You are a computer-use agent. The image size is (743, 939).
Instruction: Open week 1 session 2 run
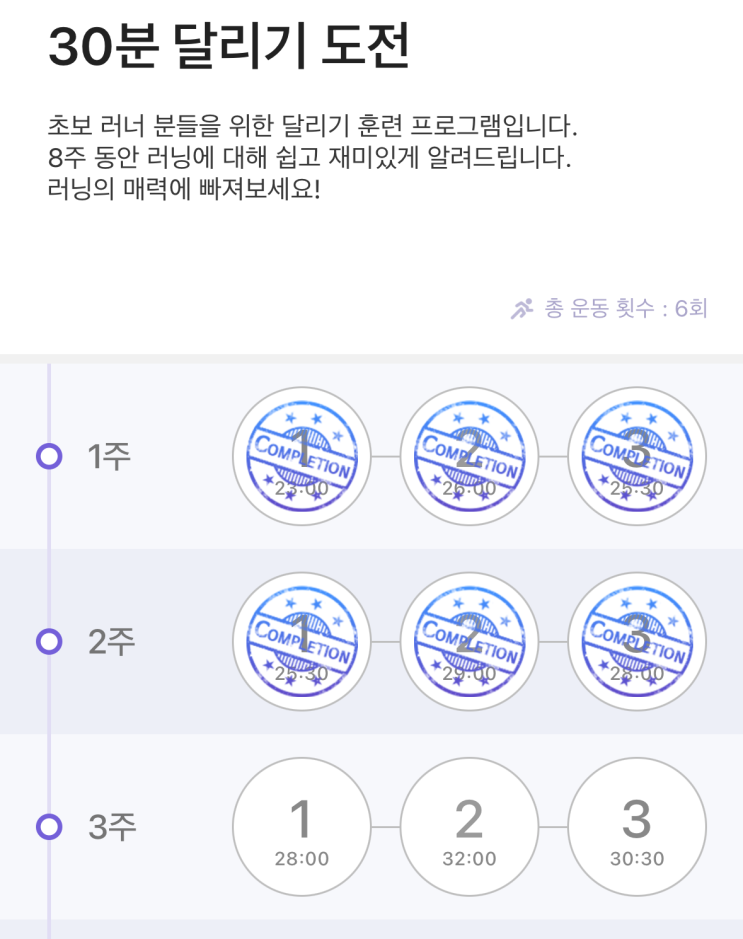469,456
